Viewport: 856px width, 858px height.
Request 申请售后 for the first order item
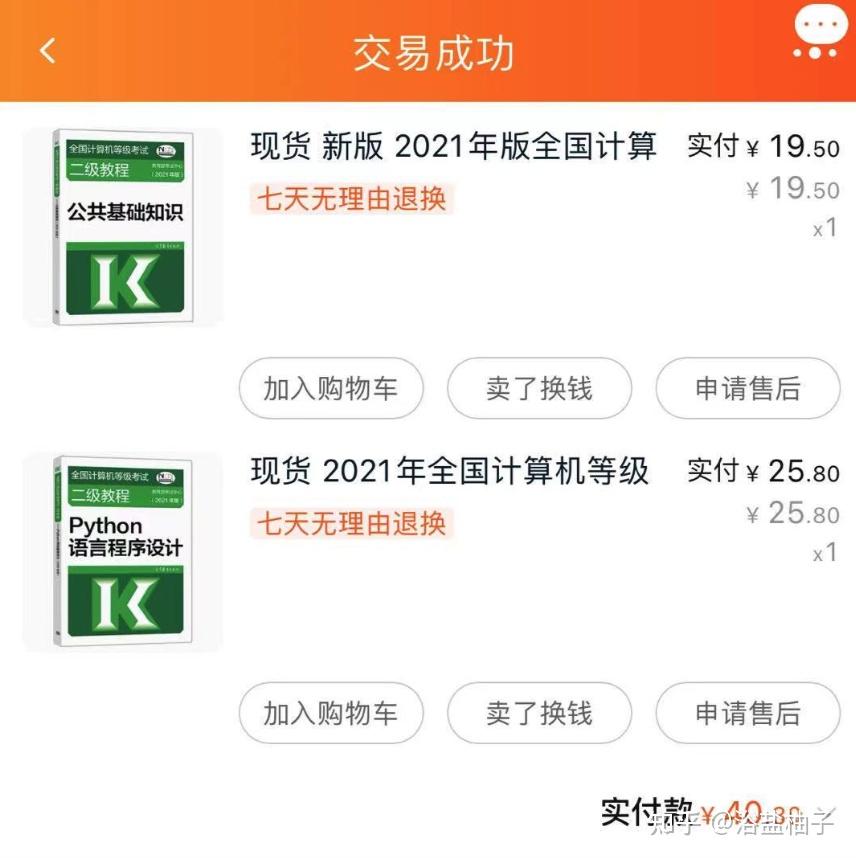tap(747, 389)
